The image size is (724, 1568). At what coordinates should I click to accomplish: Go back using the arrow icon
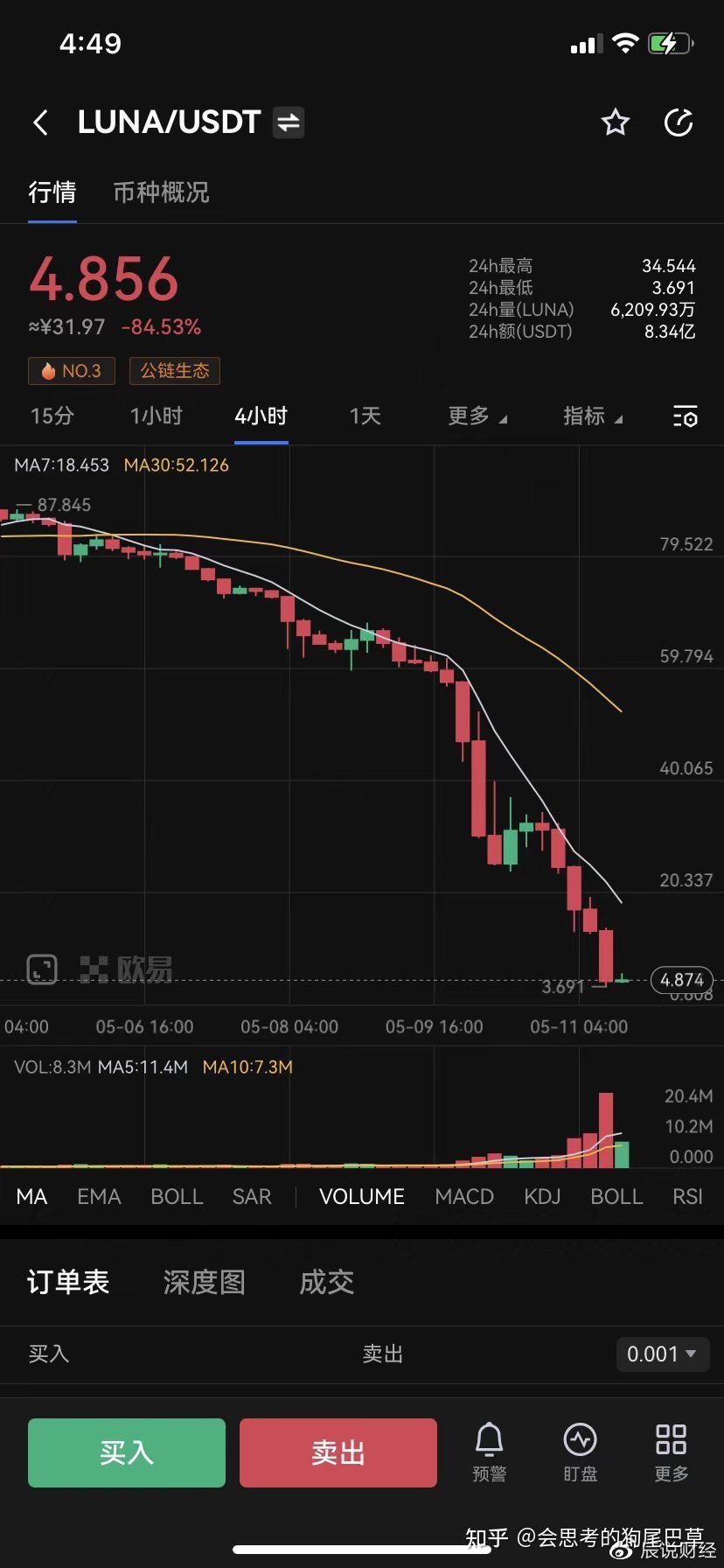tap(40, 122)
